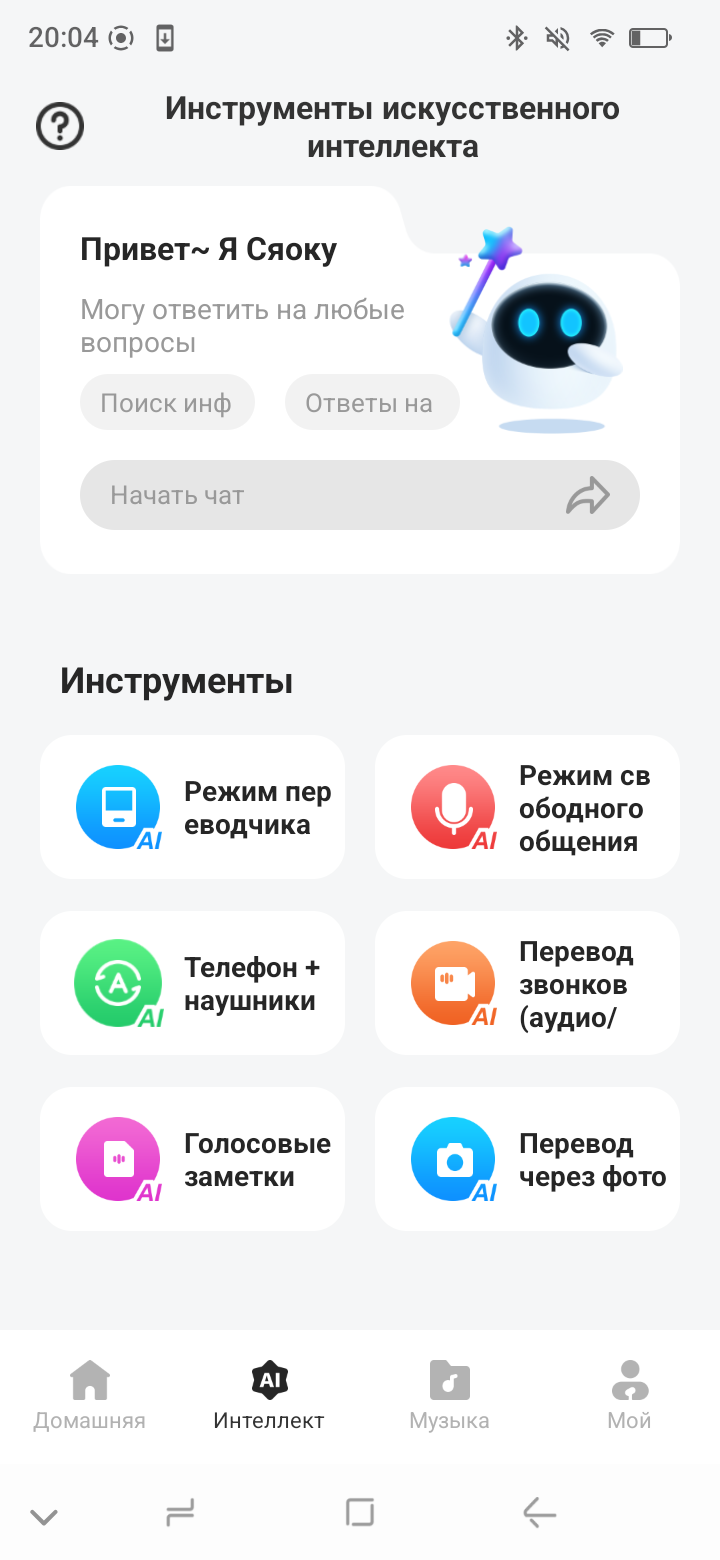Viewport: 720px width, 1560px height.
Task: Switch to the "Домашняя" tab
Action: 90,1395
